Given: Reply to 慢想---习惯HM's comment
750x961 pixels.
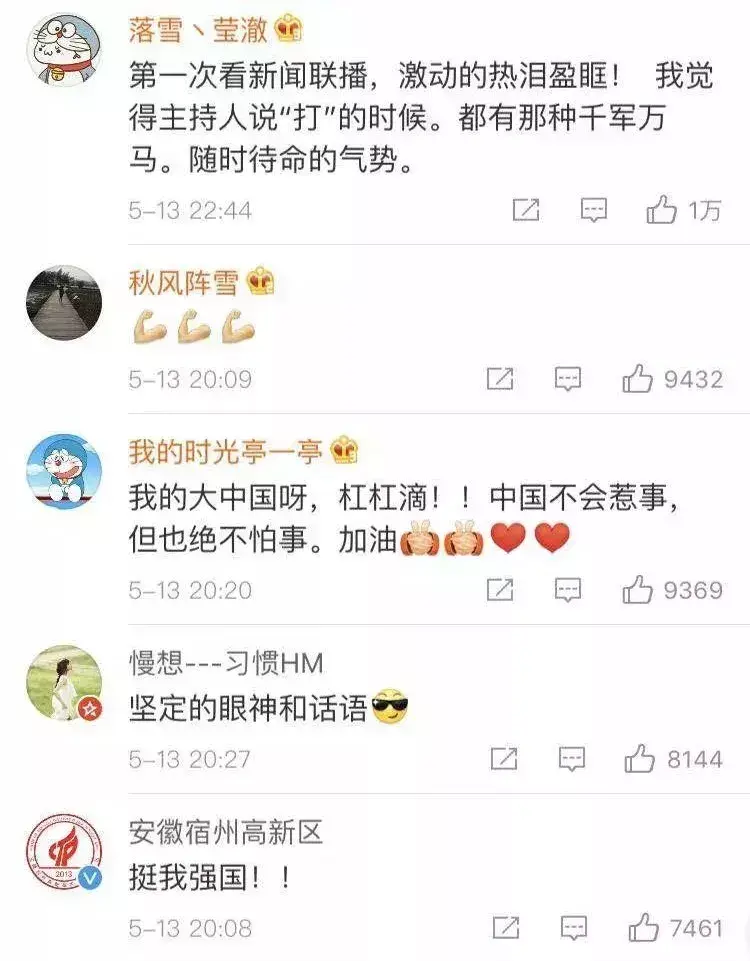Looking at the screenshot, I should pos(571,760).
